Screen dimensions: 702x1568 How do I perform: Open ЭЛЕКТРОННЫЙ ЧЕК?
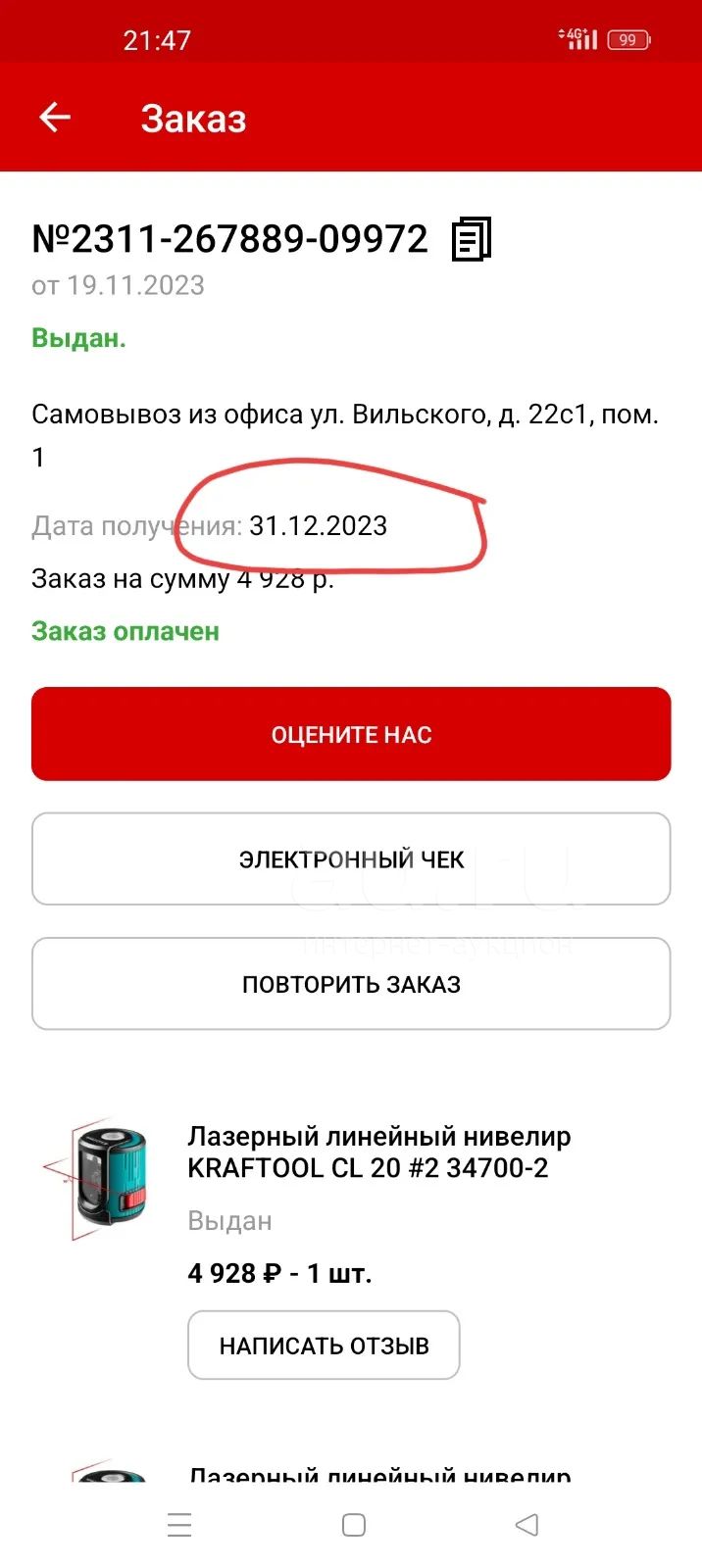coord(351,859)
